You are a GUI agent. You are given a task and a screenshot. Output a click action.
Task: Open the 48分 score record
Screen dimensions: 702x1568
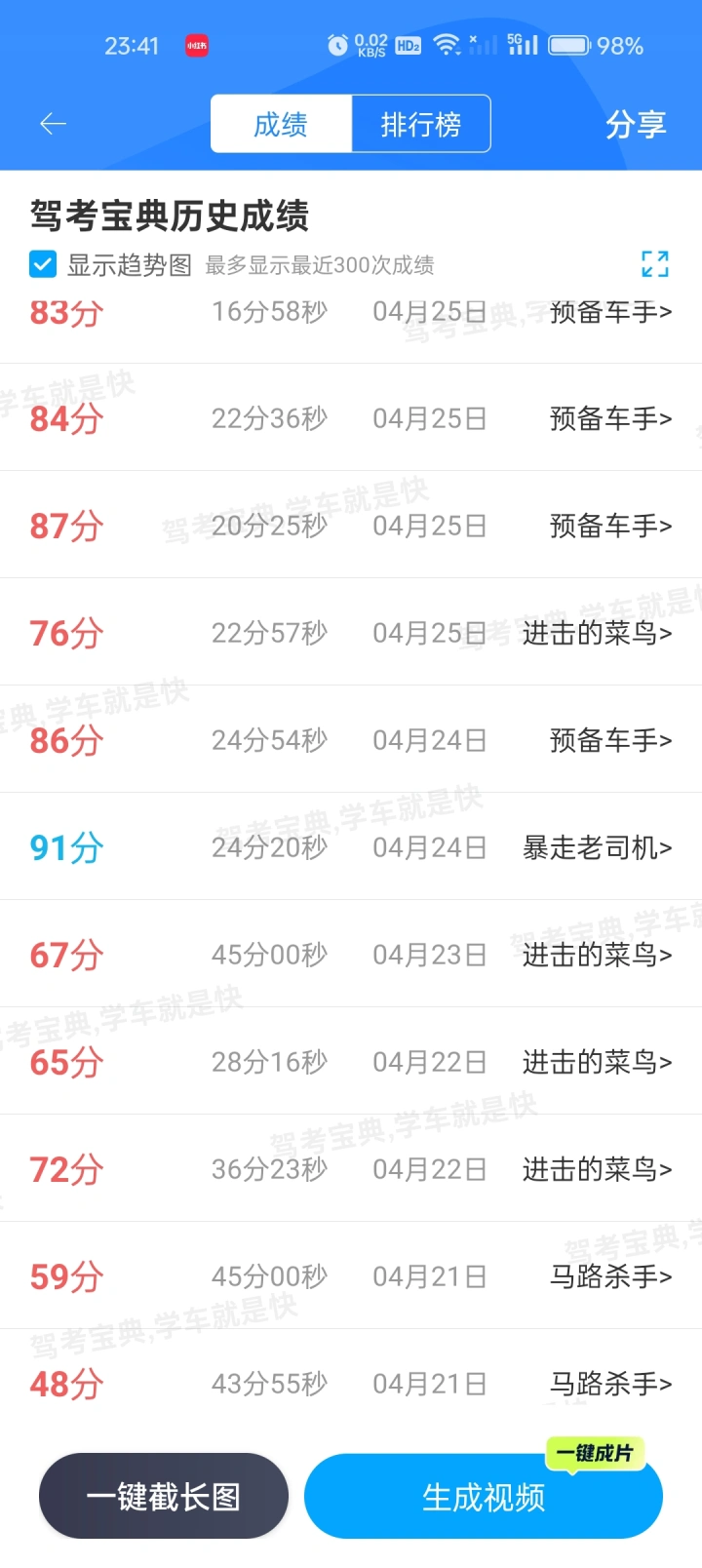click(x=351, y=1384)
